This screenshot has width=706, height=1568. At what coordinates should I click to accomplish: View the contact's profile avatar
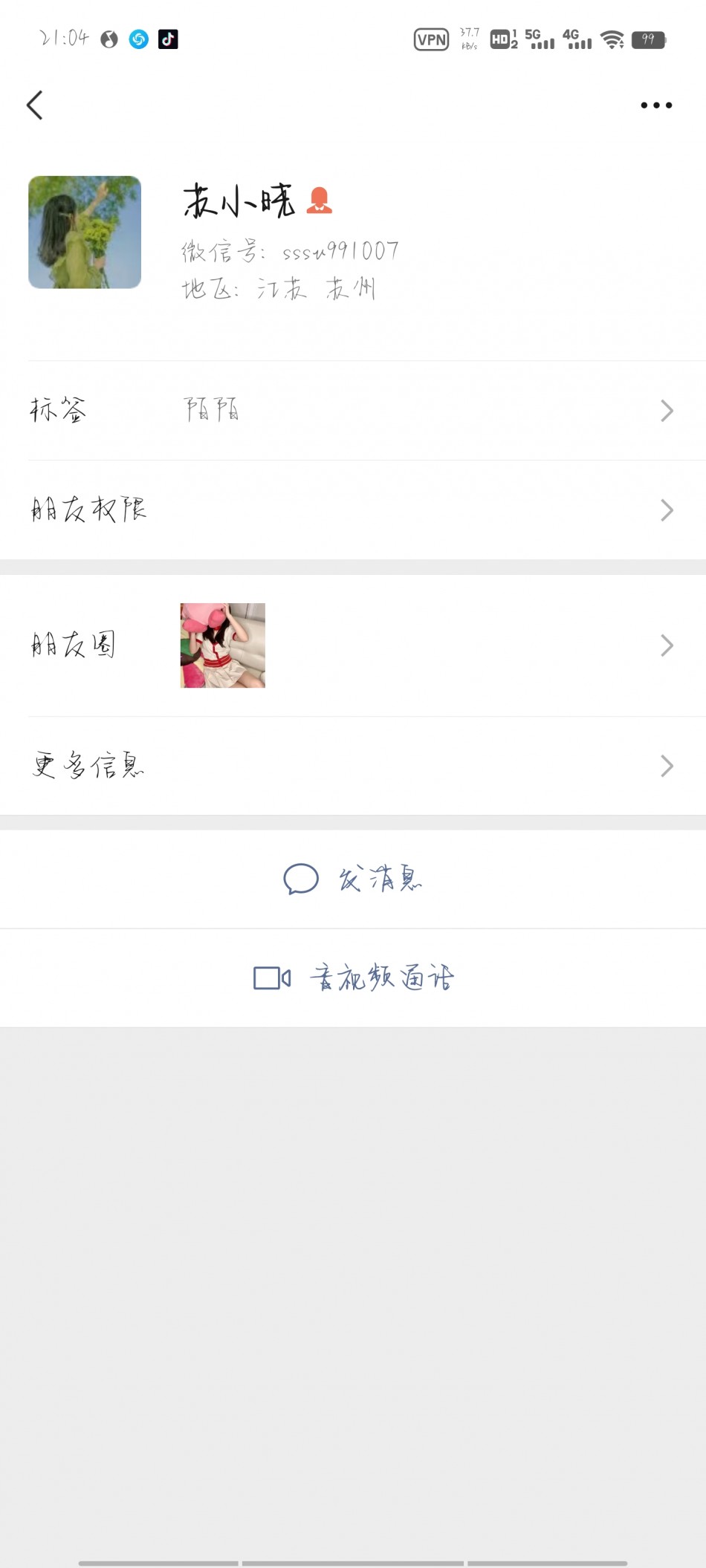[85, 232]
